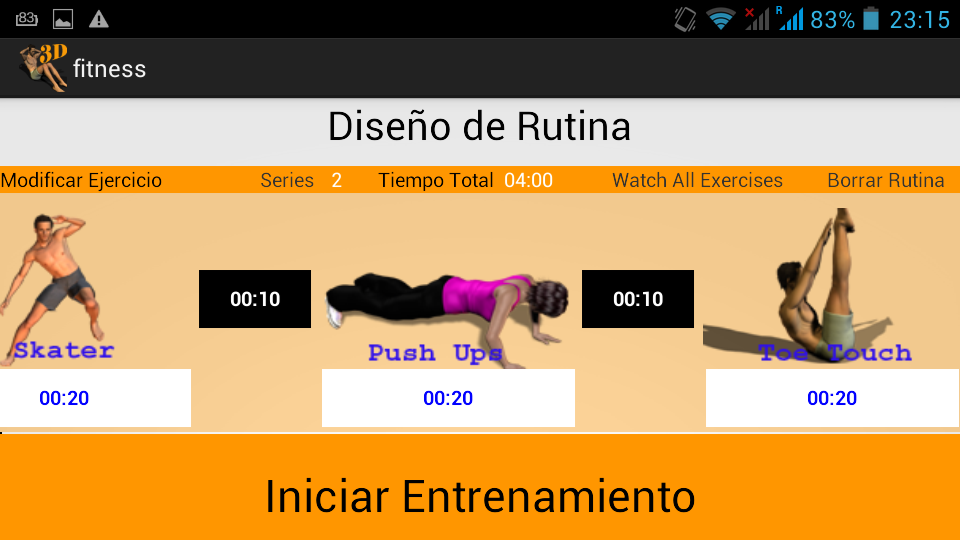
Task: Delete the routine via Borrar Rutina
Action: click(885, 181)
